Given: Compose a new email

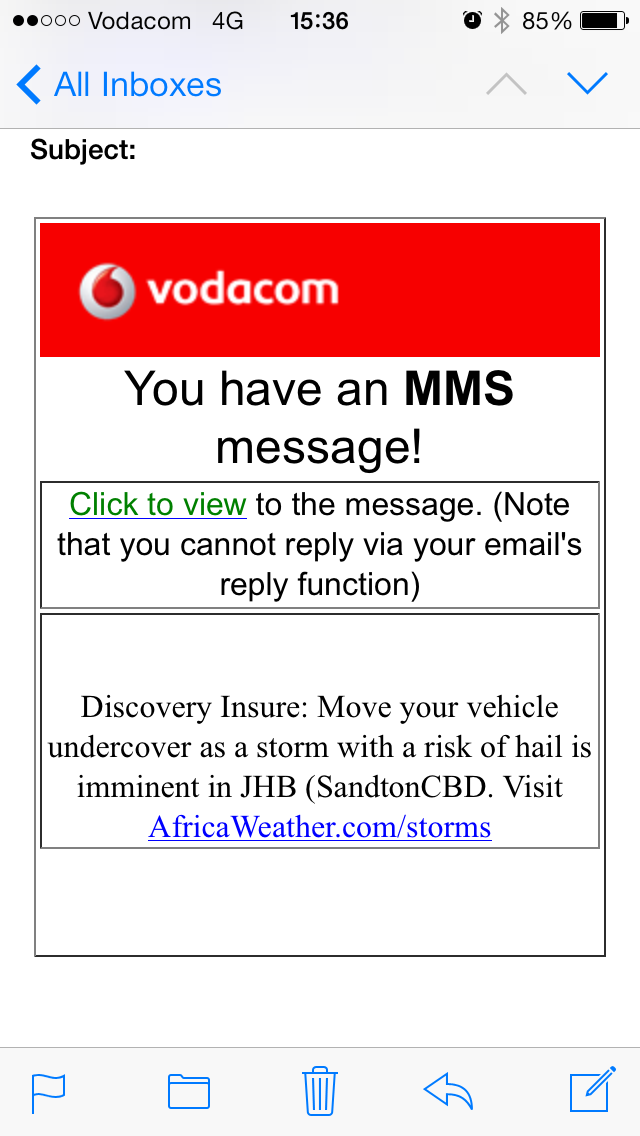Looking at the screenshot, I should tap(593, 1089).
